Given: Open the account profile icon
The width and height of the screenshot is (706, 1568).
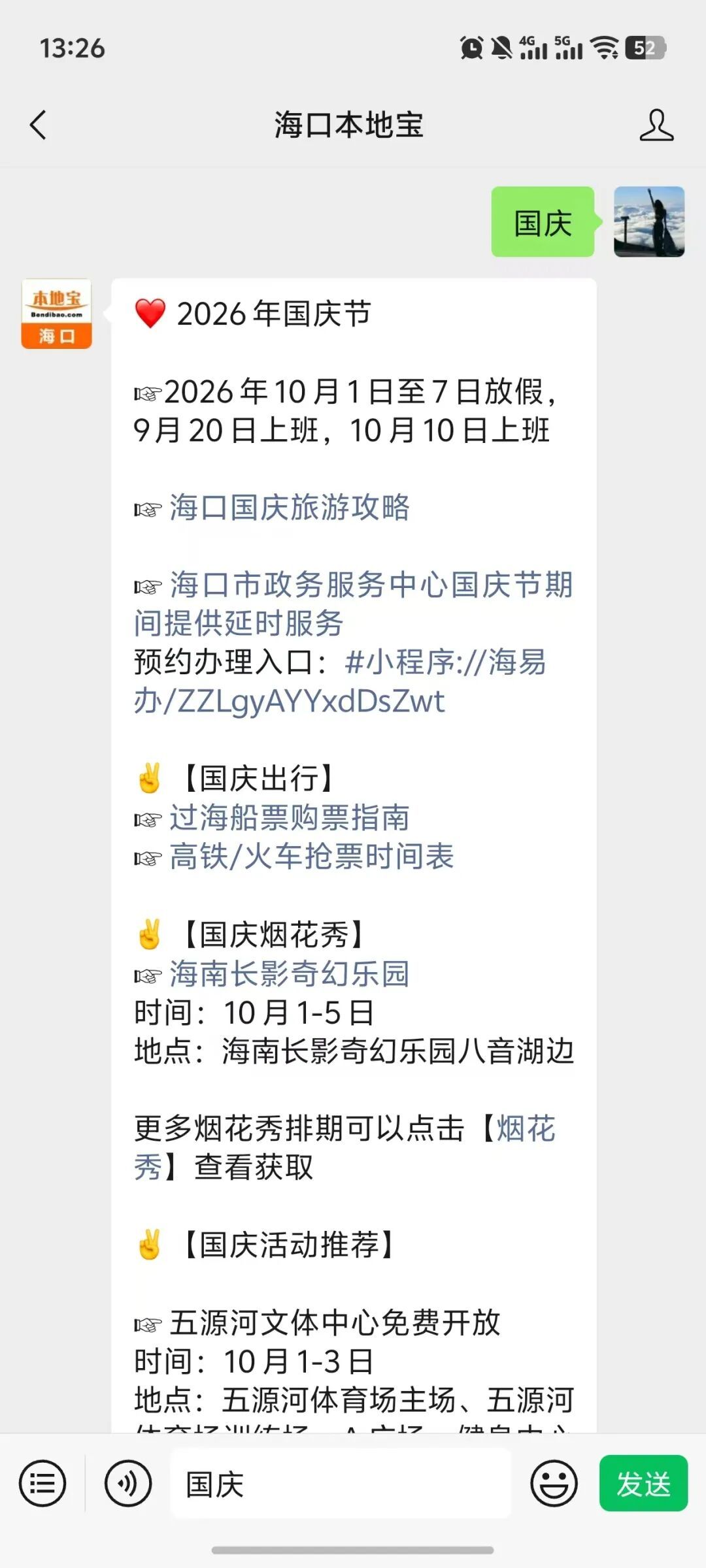Looking at the screenshot, I should 656,125.
